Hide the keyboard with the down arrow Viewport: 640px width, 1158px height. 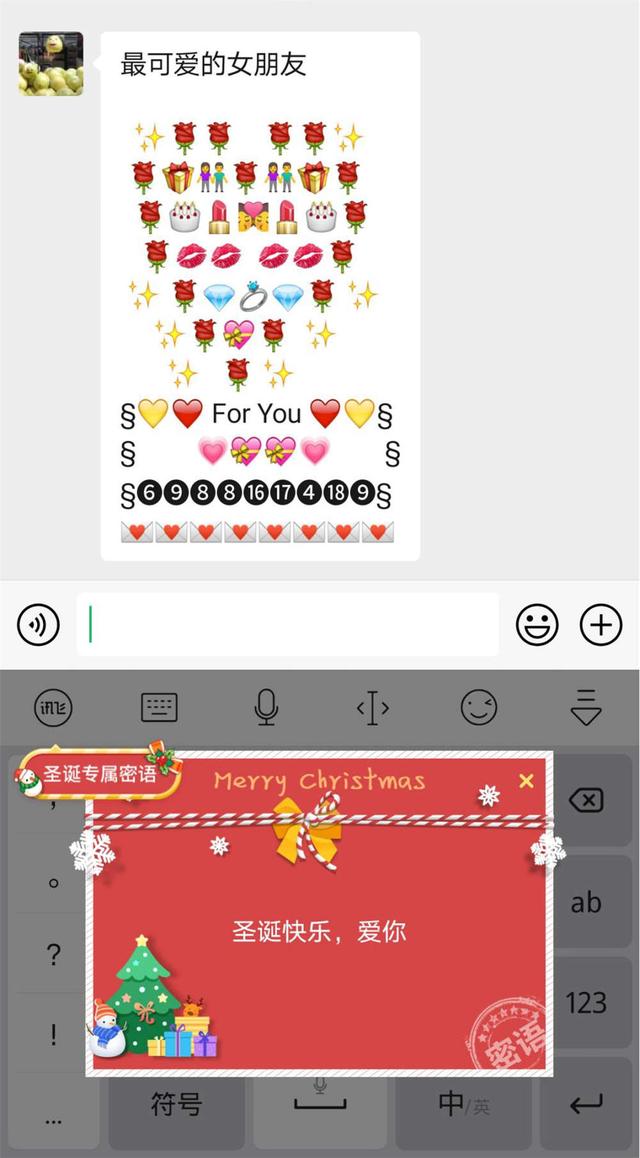[x=586, y=708]
